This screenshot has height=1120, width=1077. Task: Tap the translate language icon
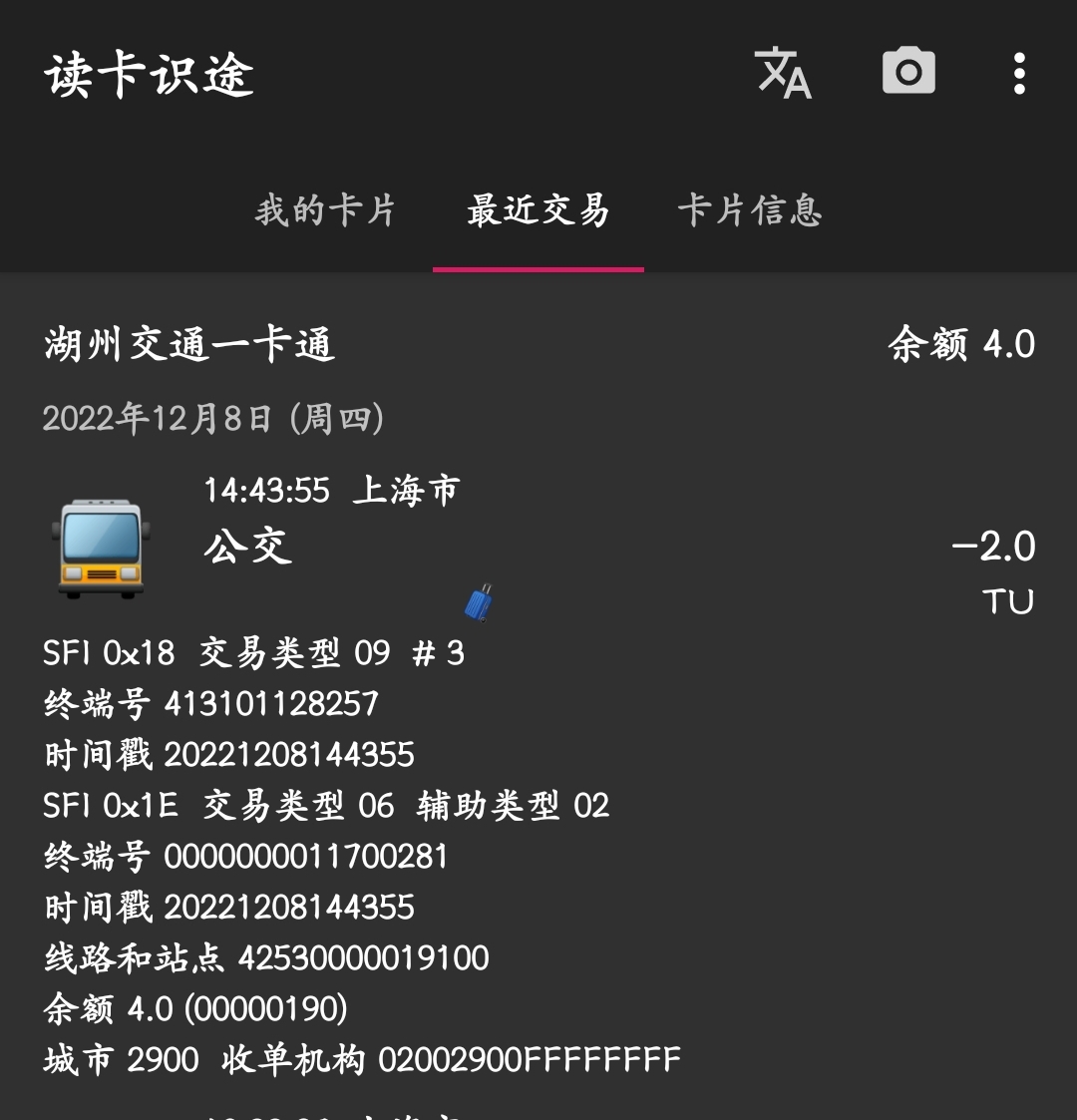pyautogui.click(x=784, y=74)
